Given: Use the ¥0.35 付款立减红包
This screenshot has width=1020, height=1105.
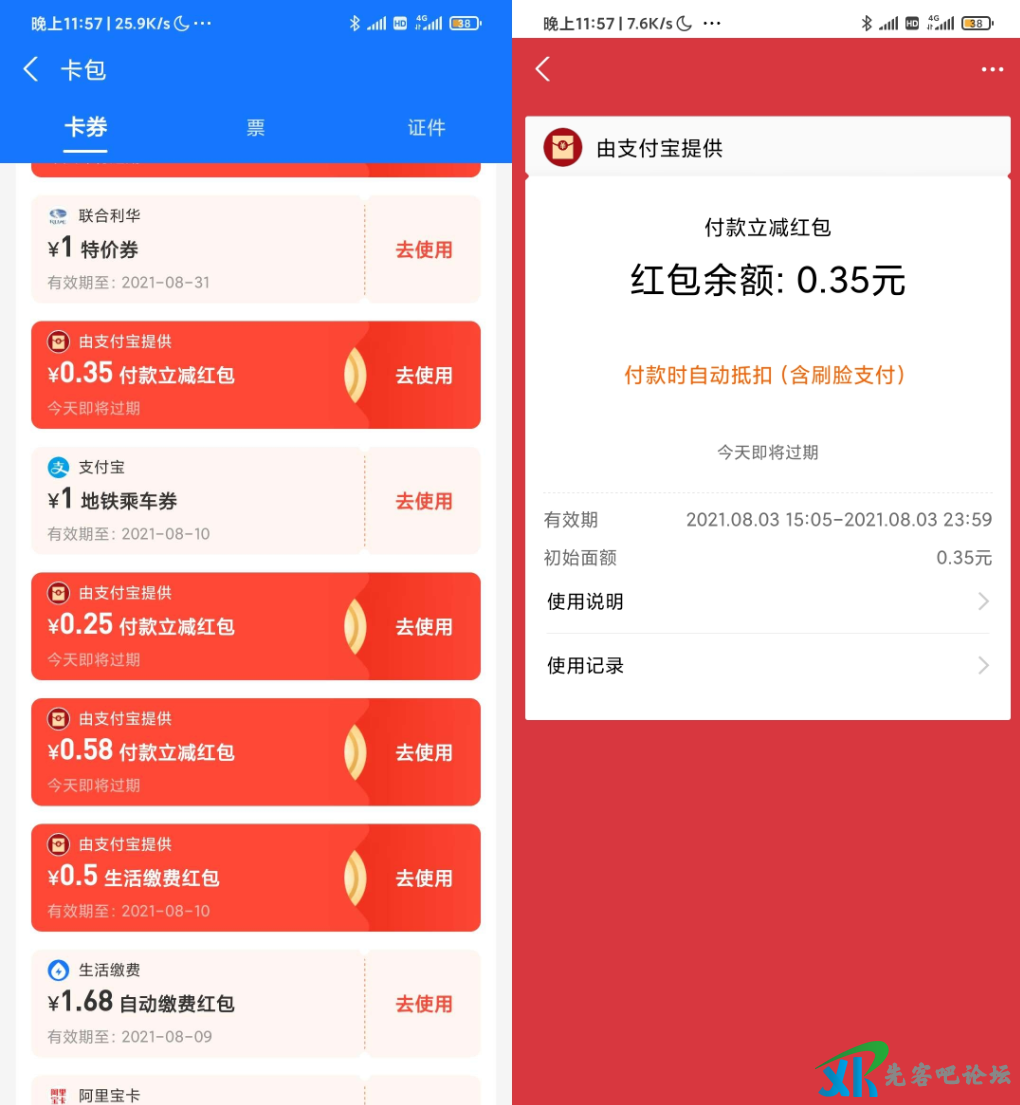Looking at the screenshot, I should (x=424, y=376).
